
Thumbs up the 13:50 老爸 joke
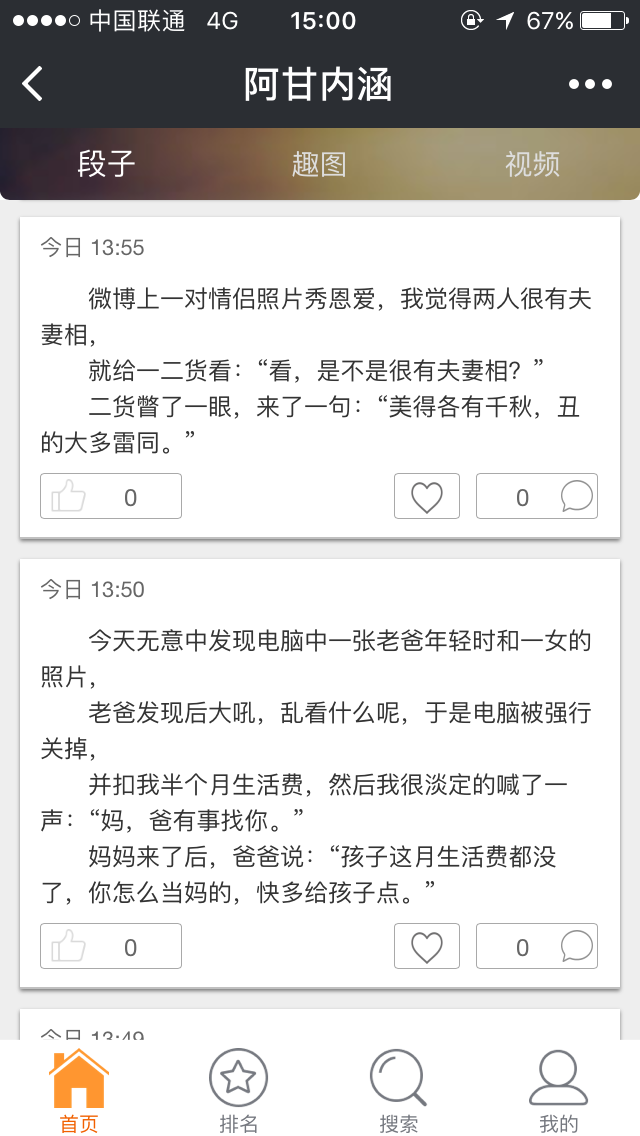(111, 946)
